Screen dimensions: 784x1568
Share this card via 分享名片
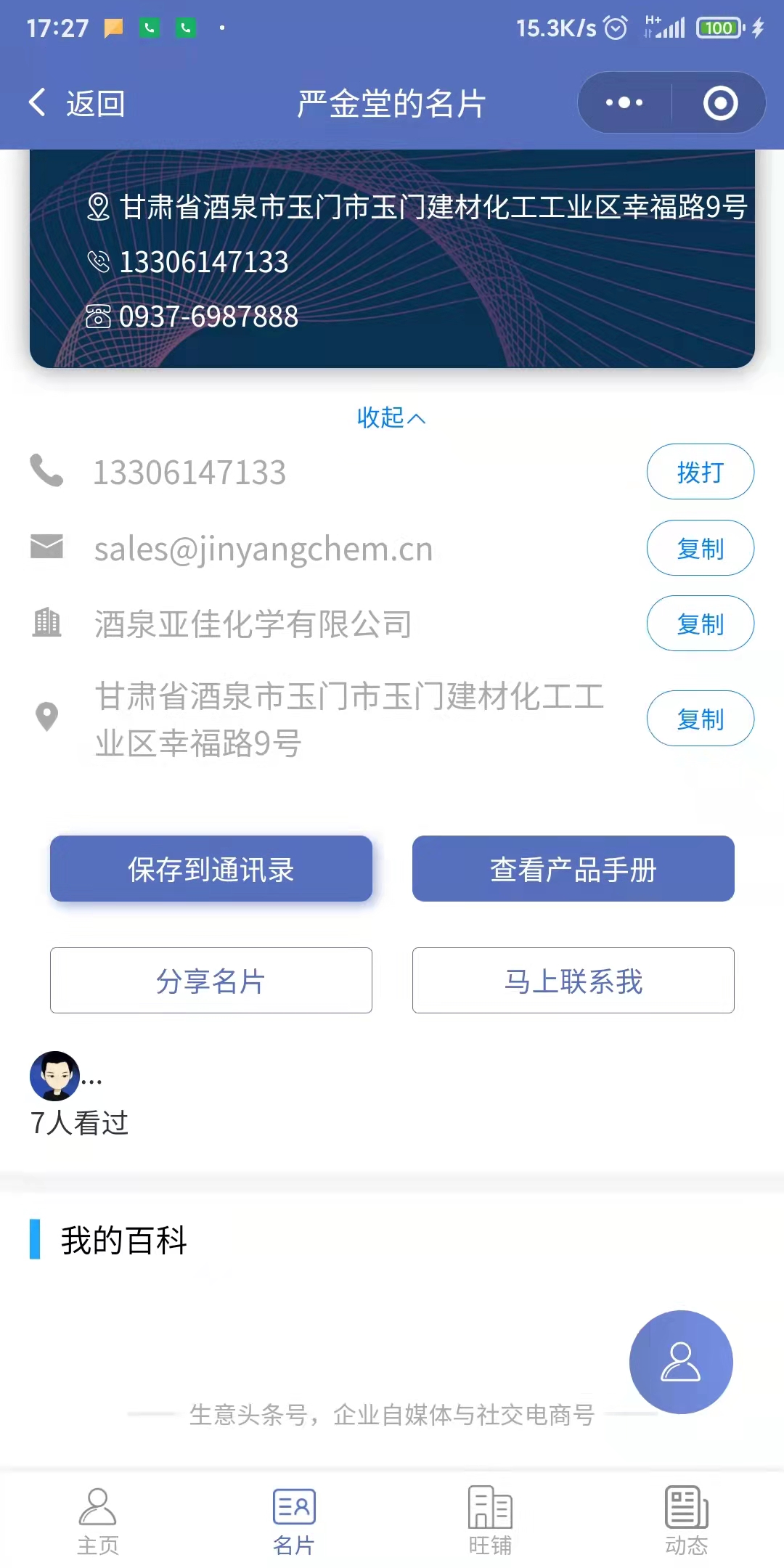pos(211,981)
